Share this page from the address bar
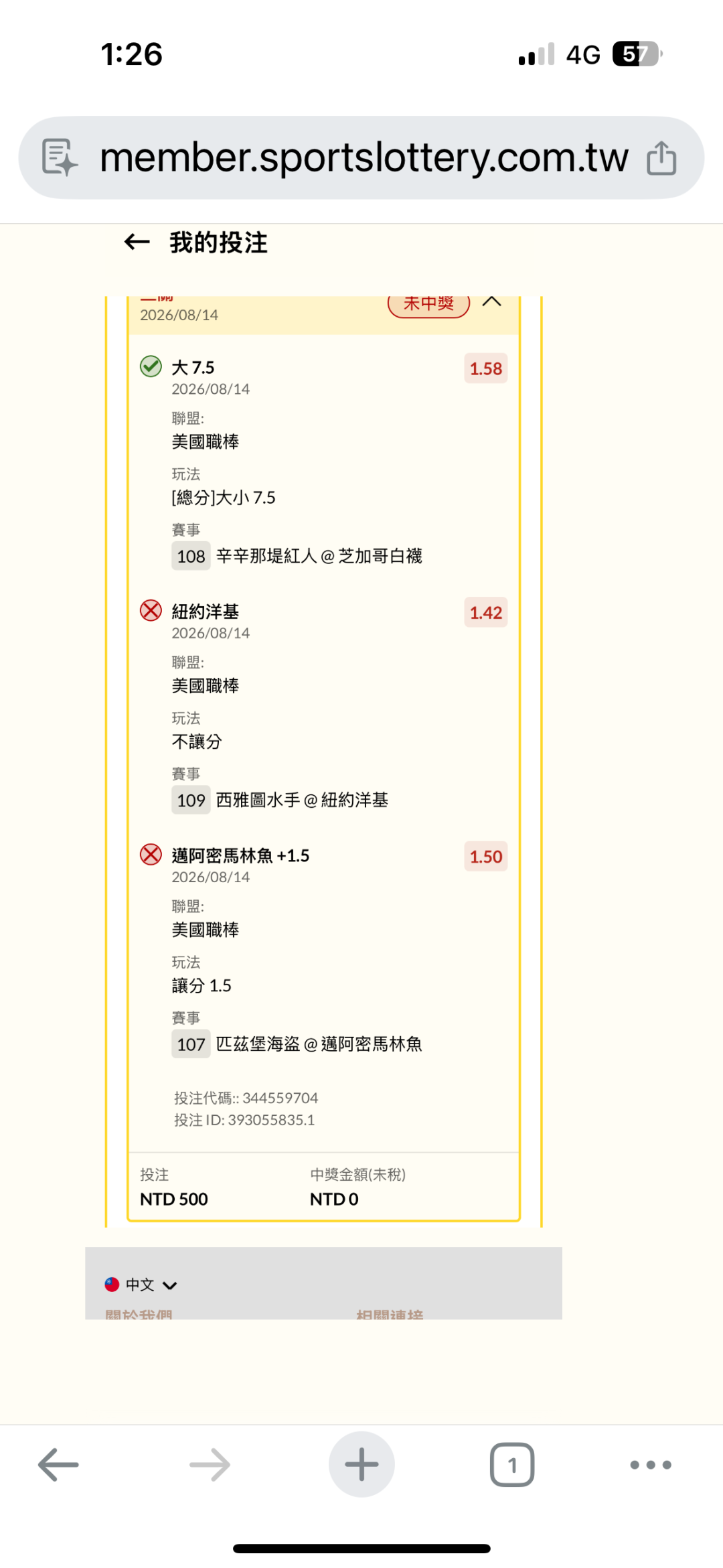The image size is (723, 1568). tap(661, 158)
